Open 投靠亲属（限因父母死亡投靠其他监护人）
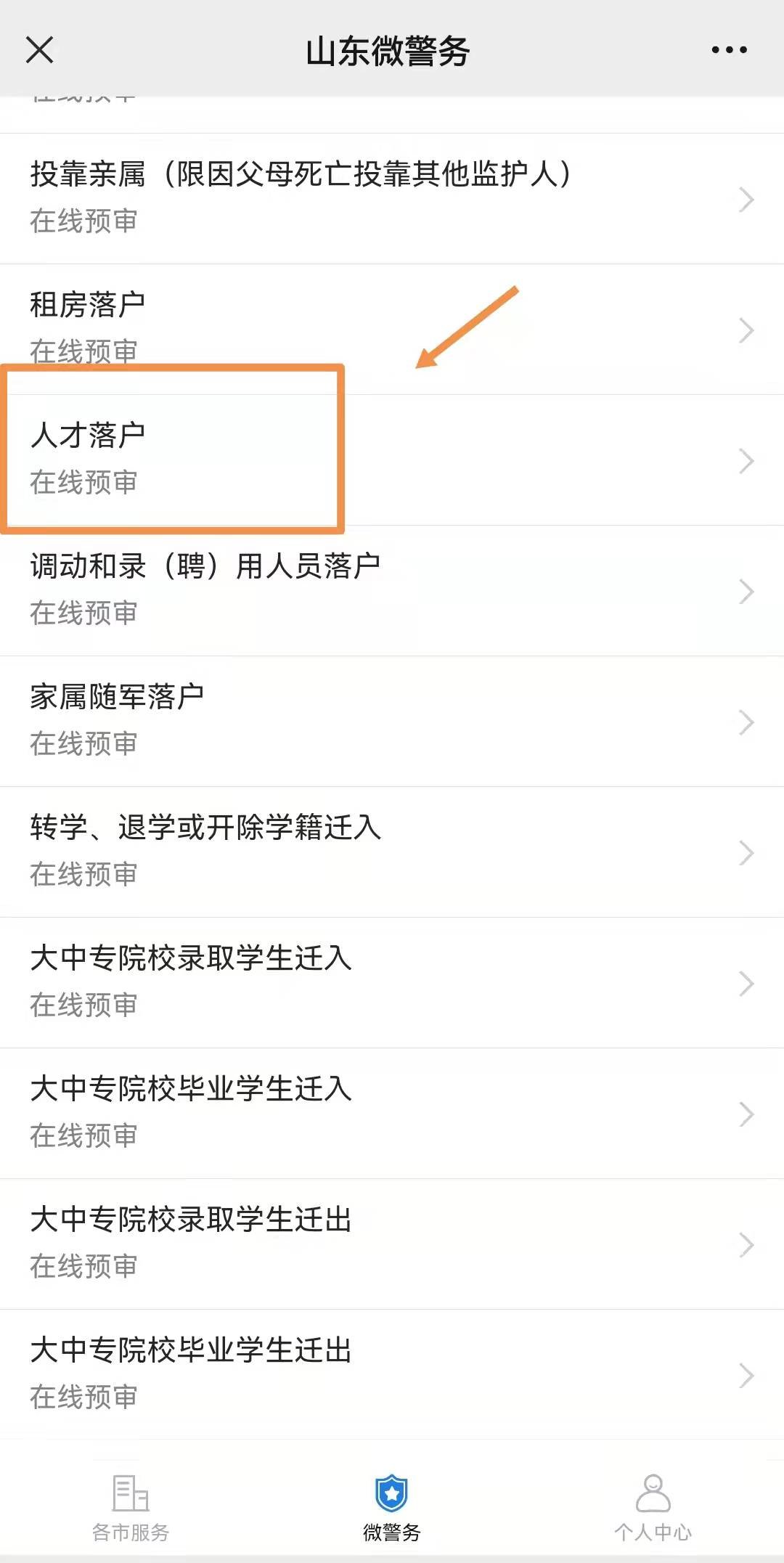 [392, 197]
